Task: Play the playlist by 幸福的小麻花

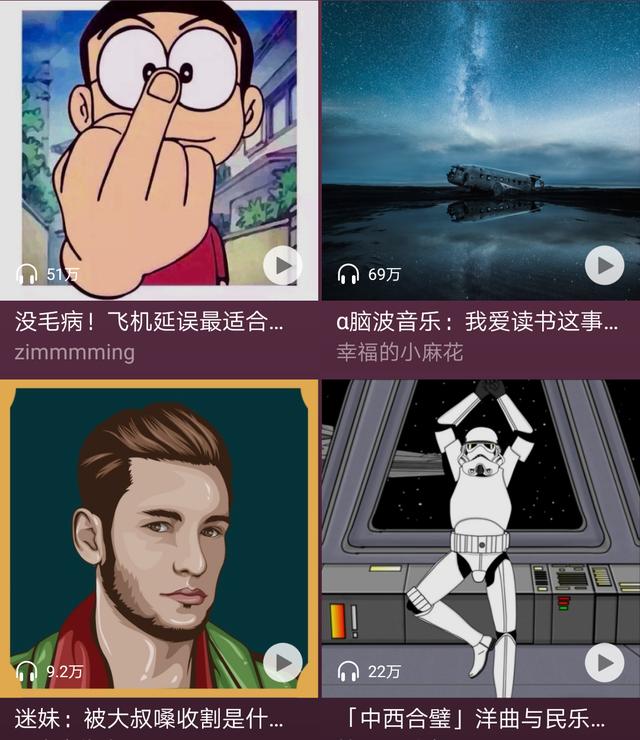Action: (604, 266)
